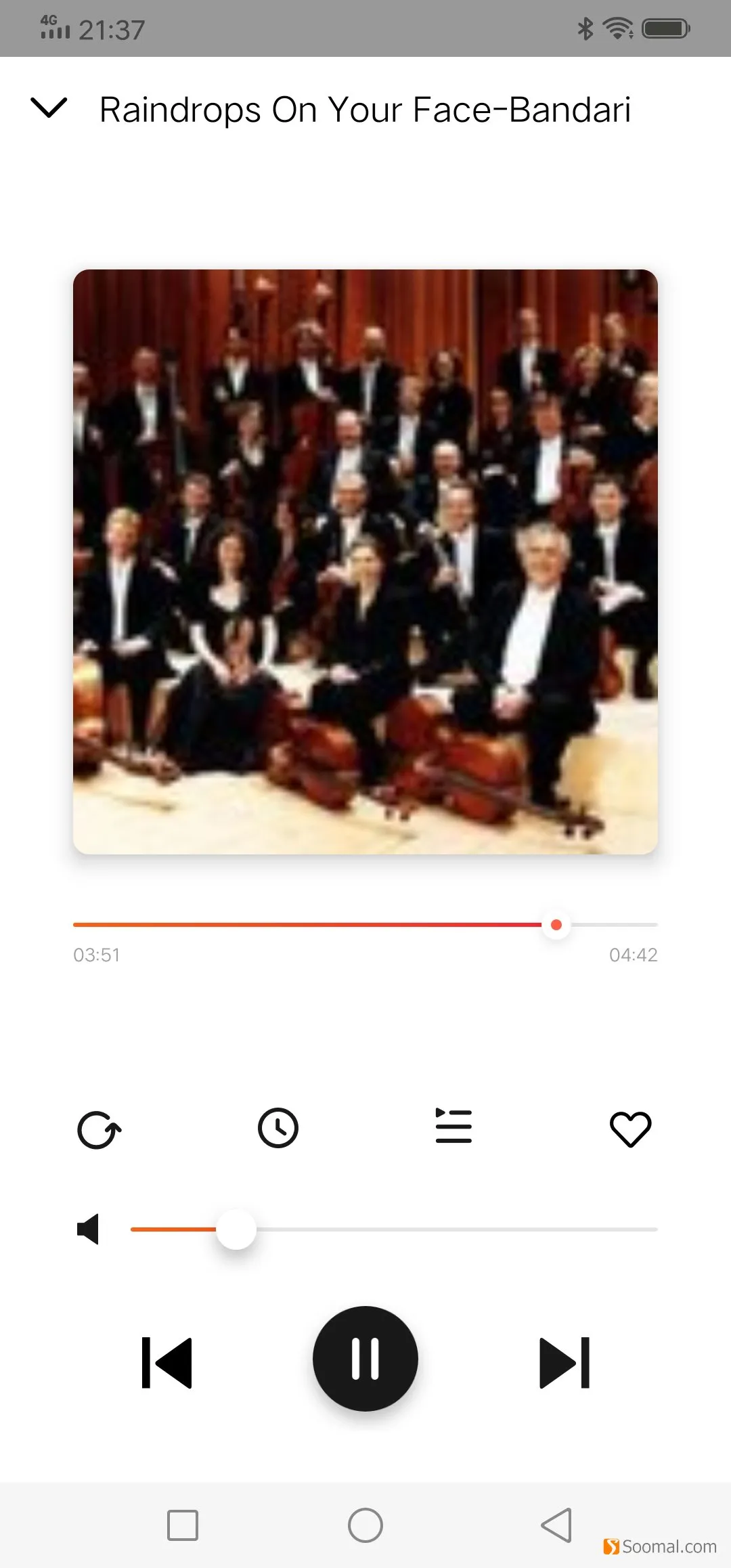Pause the current song
Screen dimensions: 731x1568
(365, 1358)
